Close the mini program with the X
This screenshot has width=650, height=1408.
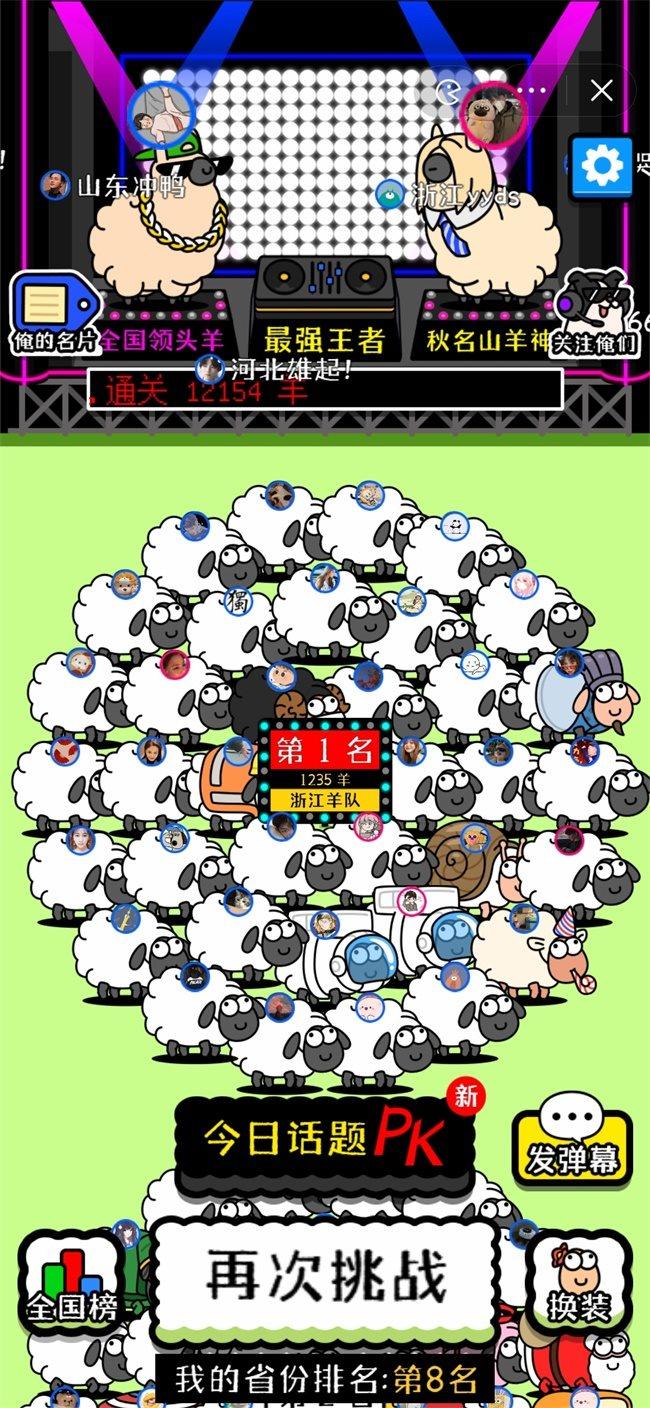tap(601, 92)
